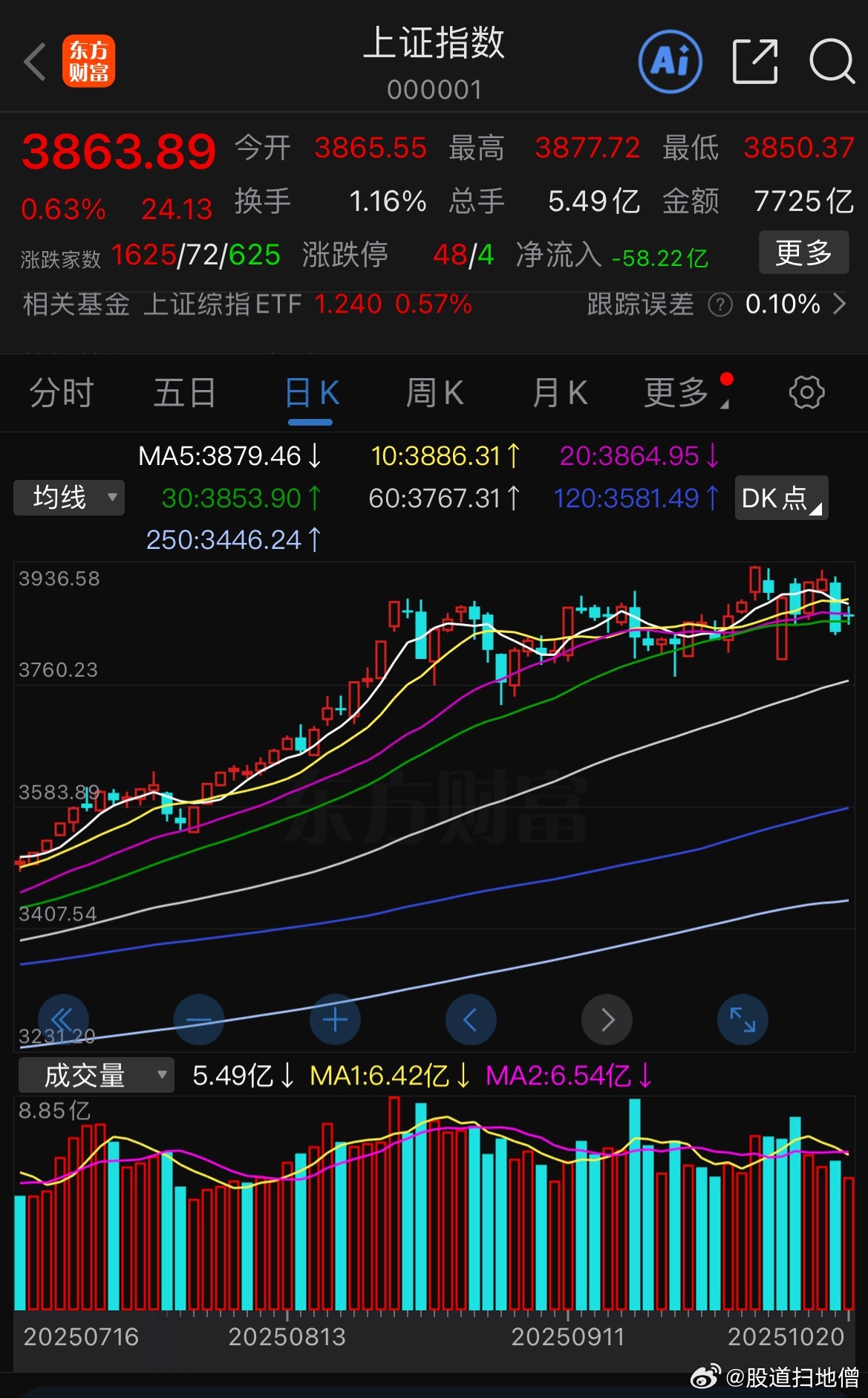
Task: Switch to the 五日 chart tab
Action: [x=184, y=392]
